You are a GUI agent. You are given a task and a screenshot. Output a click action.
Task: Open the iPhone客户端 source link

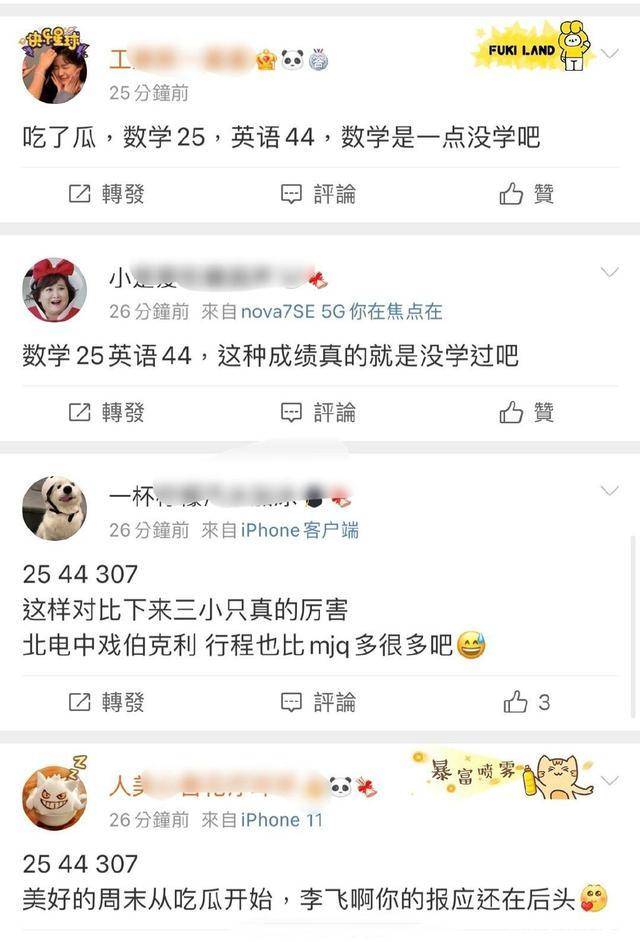(x=299, y=530)
